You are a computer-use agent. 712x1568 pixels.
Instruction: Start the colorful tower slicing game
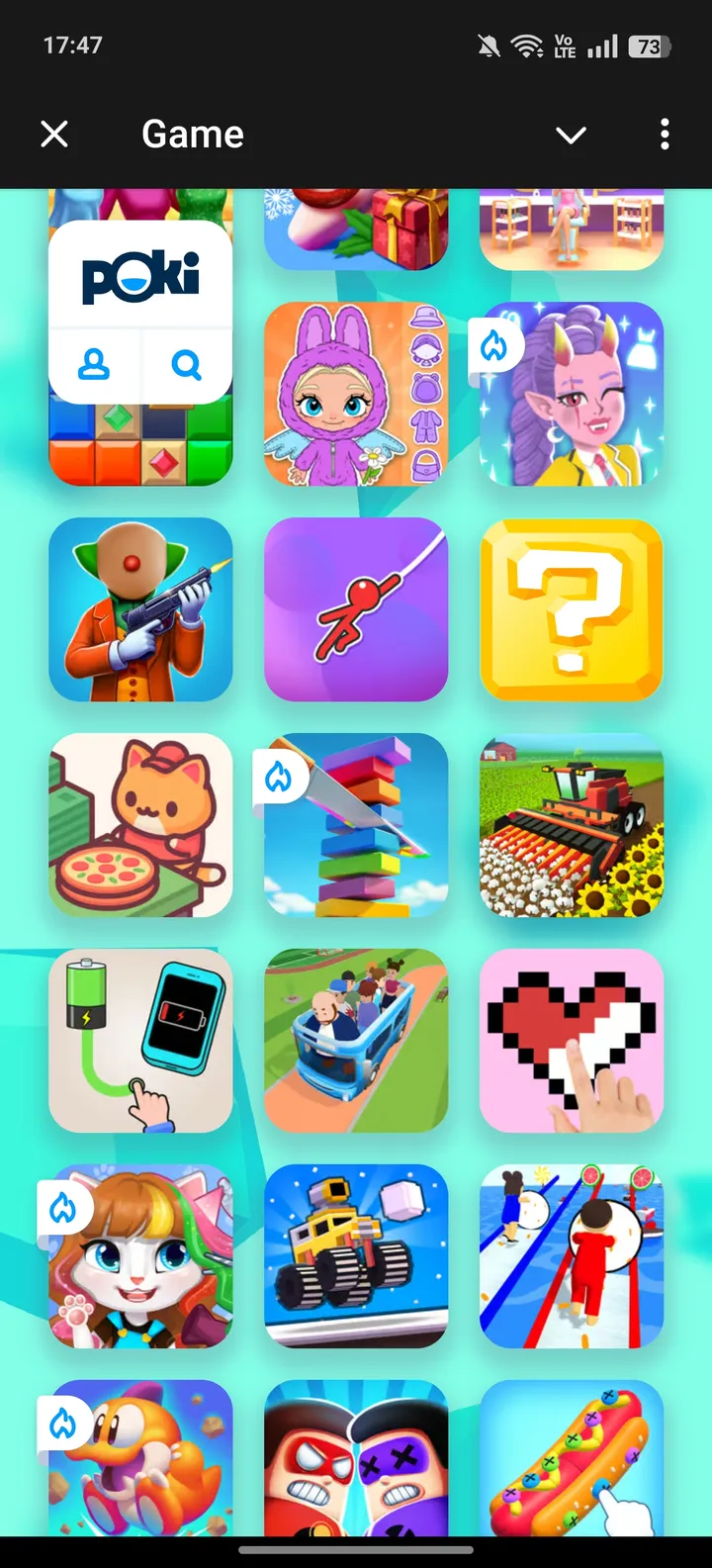point(356,825)
